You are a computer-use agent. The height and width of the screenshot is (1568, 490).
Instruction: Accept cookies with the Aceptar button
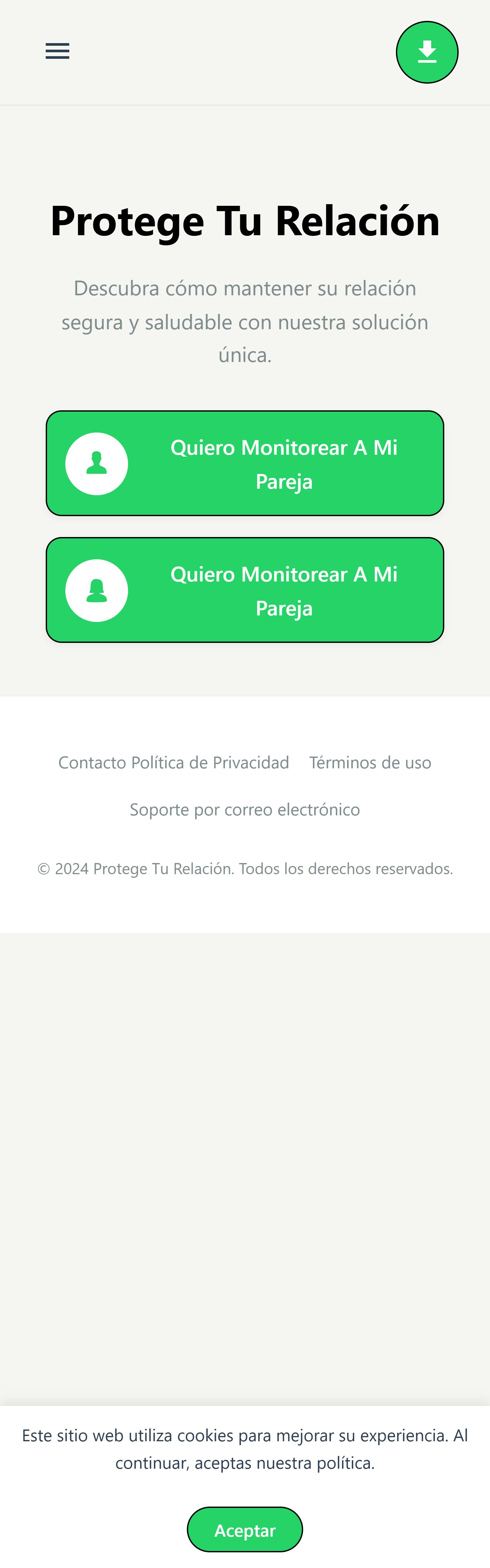click(x=245, y=1530)
